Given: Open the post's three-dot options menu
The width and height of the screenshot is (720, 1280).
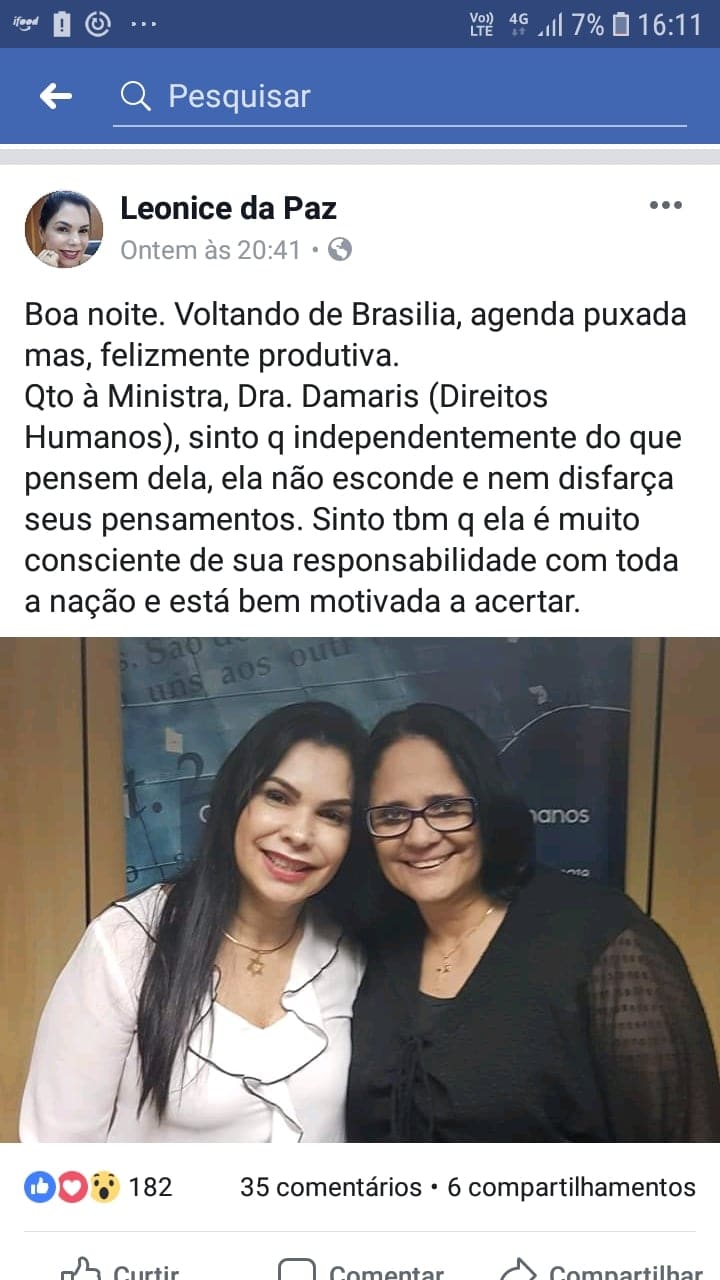Looking at the screenshot, I should pyautogui.click(x=665, y=205).
